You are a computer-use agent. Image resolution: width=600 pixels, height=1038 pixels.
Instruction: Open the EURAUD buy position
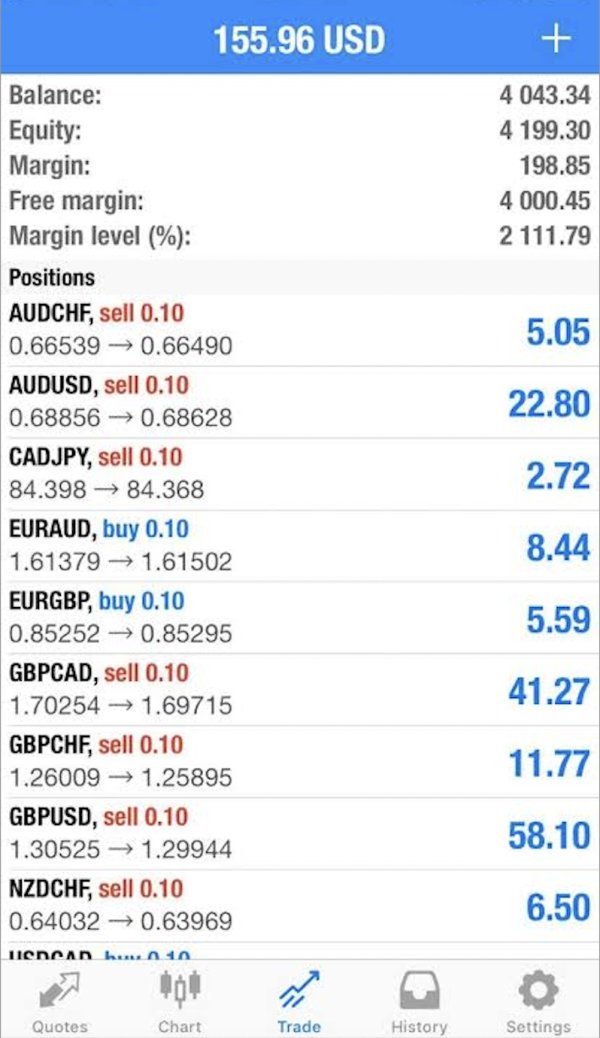click(x=300, y=547)
